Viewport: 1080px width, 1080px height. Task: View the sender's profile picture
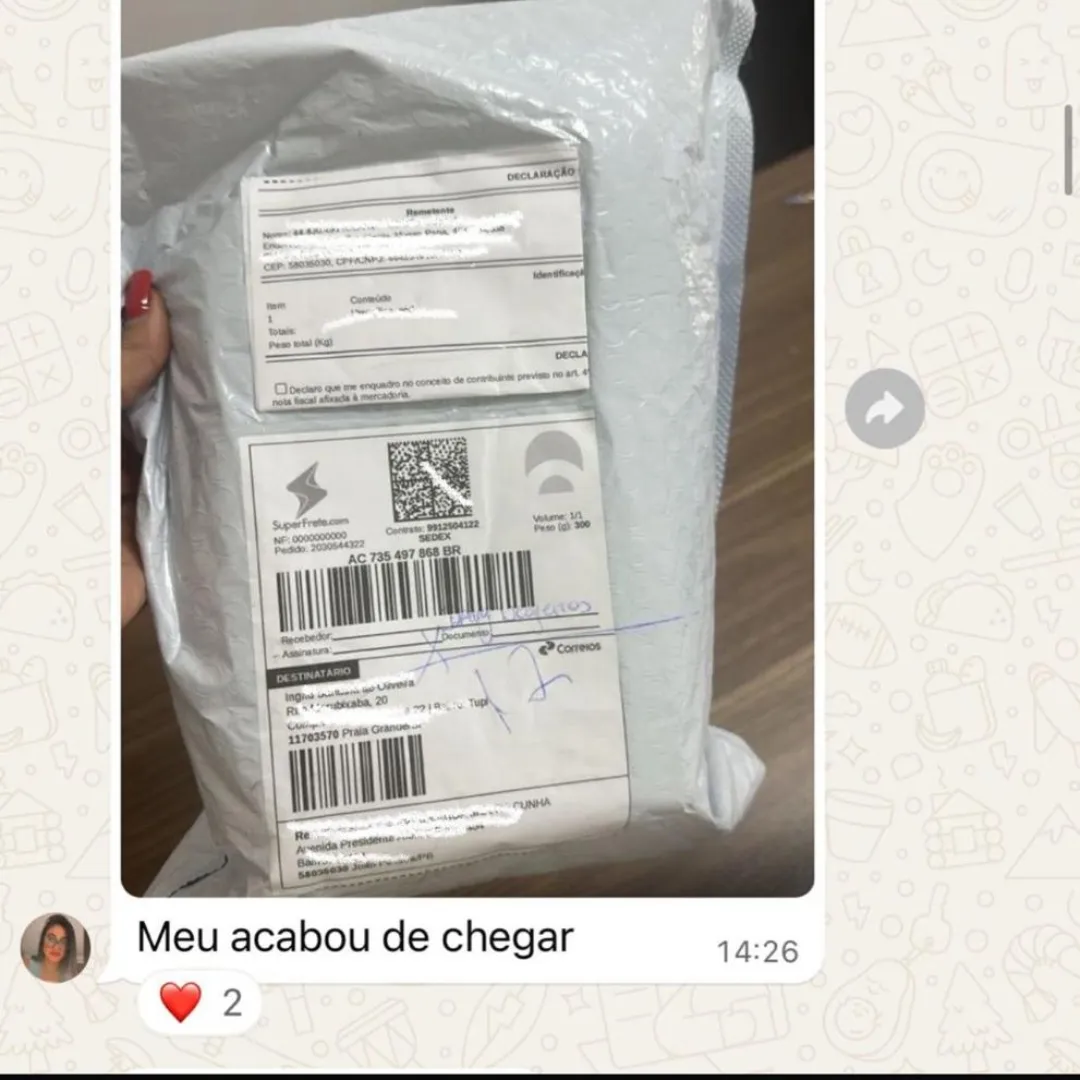55,947
